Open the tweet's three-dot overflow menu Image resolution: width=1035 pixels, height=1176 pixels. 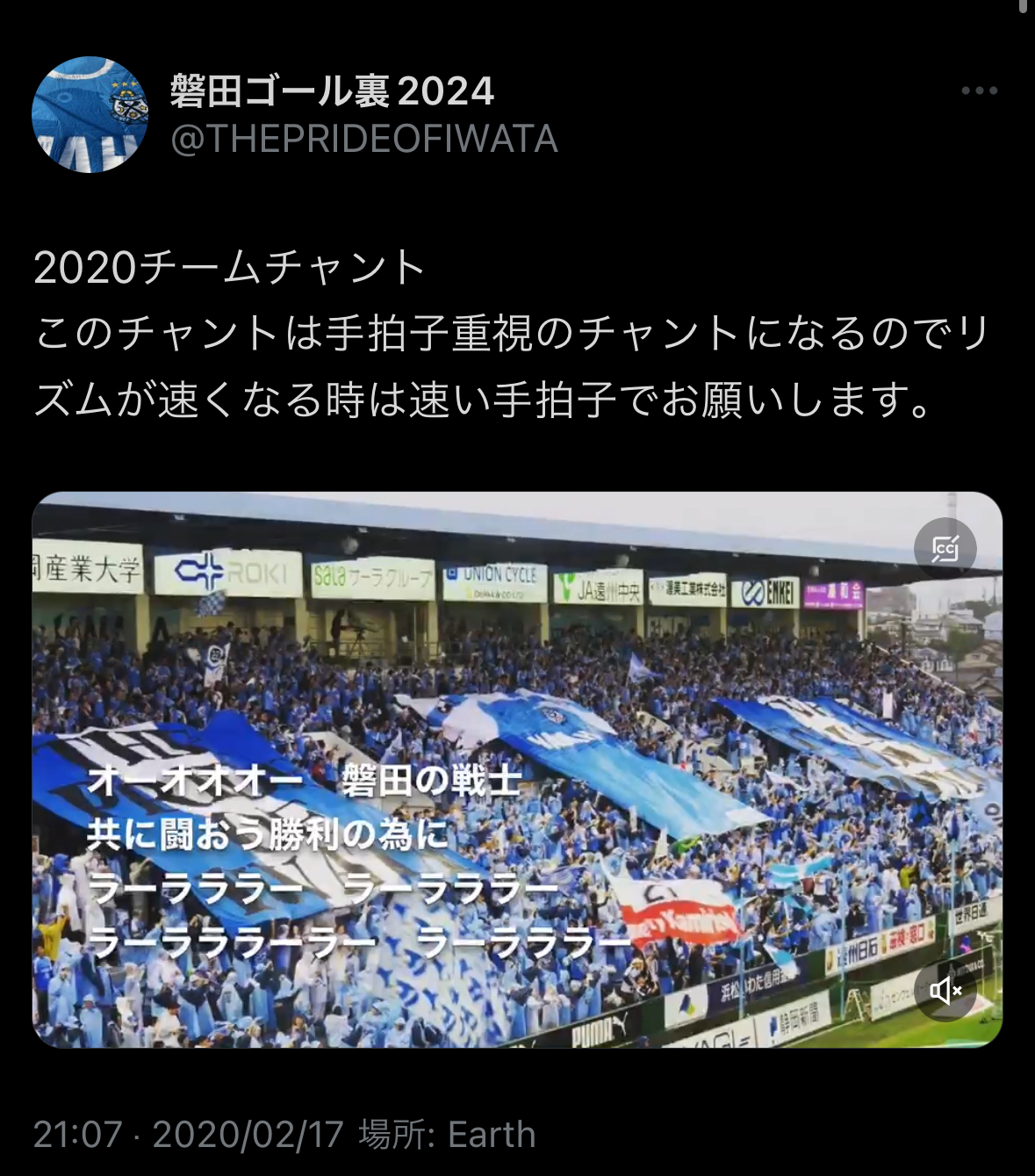[979, 90]
